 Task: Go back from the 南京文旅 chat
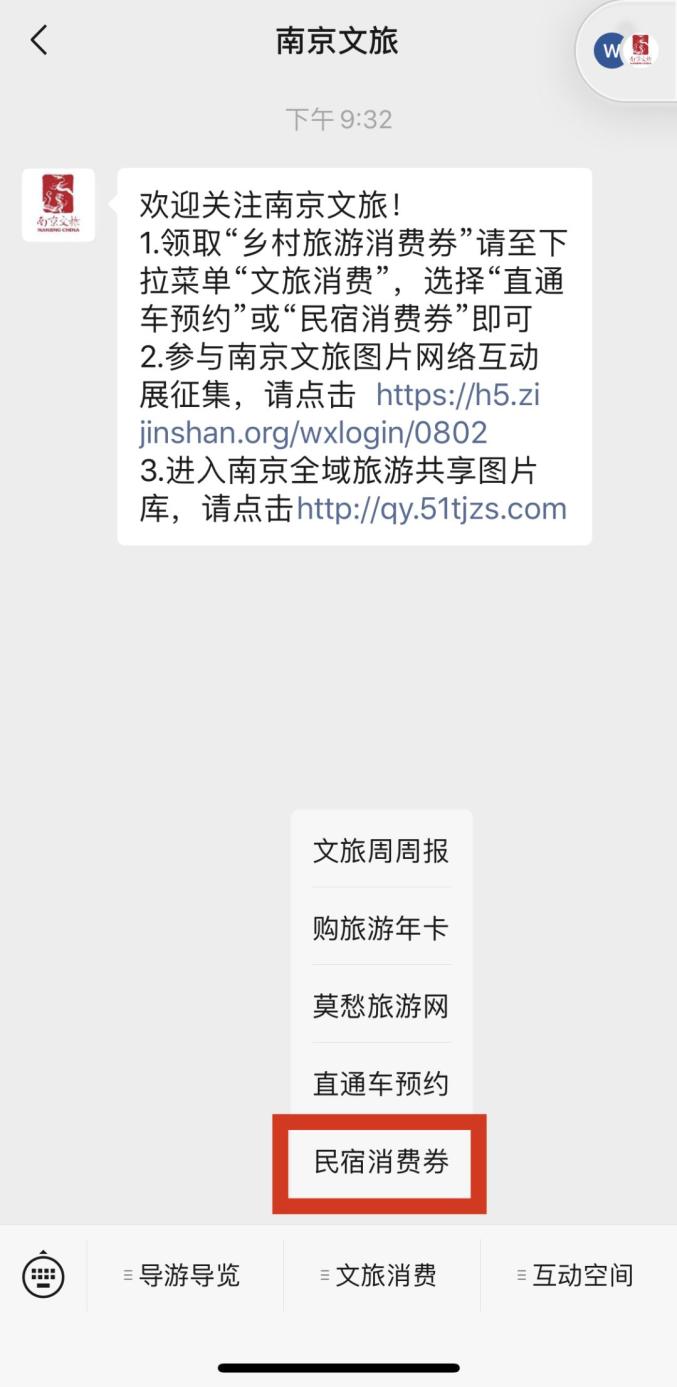click(39, 41)
